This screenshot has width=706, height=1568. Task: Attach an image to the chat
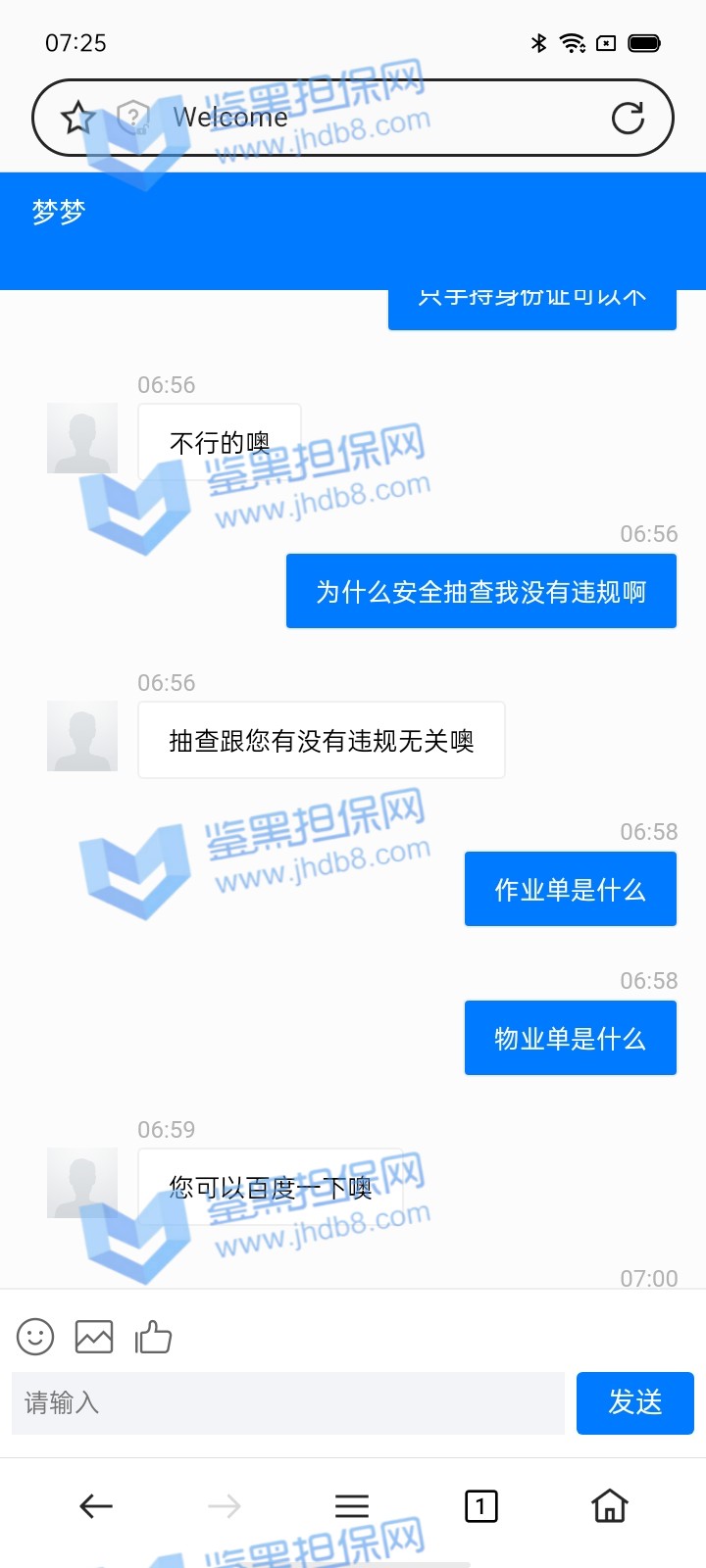pyautogui.click(x=94, y=1337)
